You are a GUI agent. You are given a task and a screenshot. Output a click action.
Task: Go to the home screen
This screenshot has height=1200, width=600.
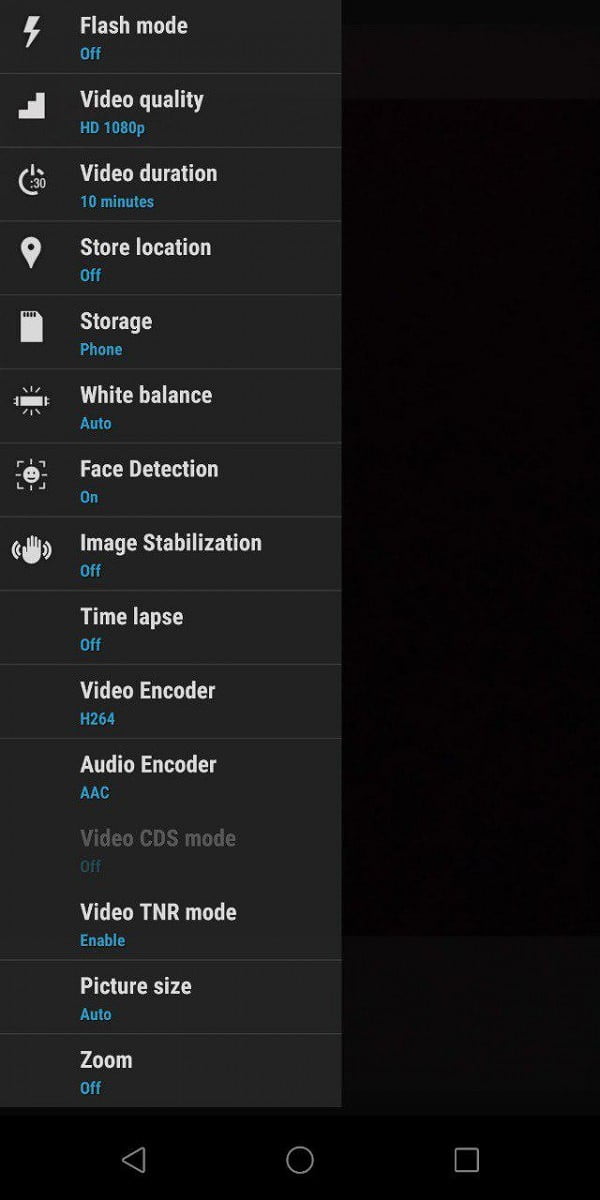coord(300,1160)
